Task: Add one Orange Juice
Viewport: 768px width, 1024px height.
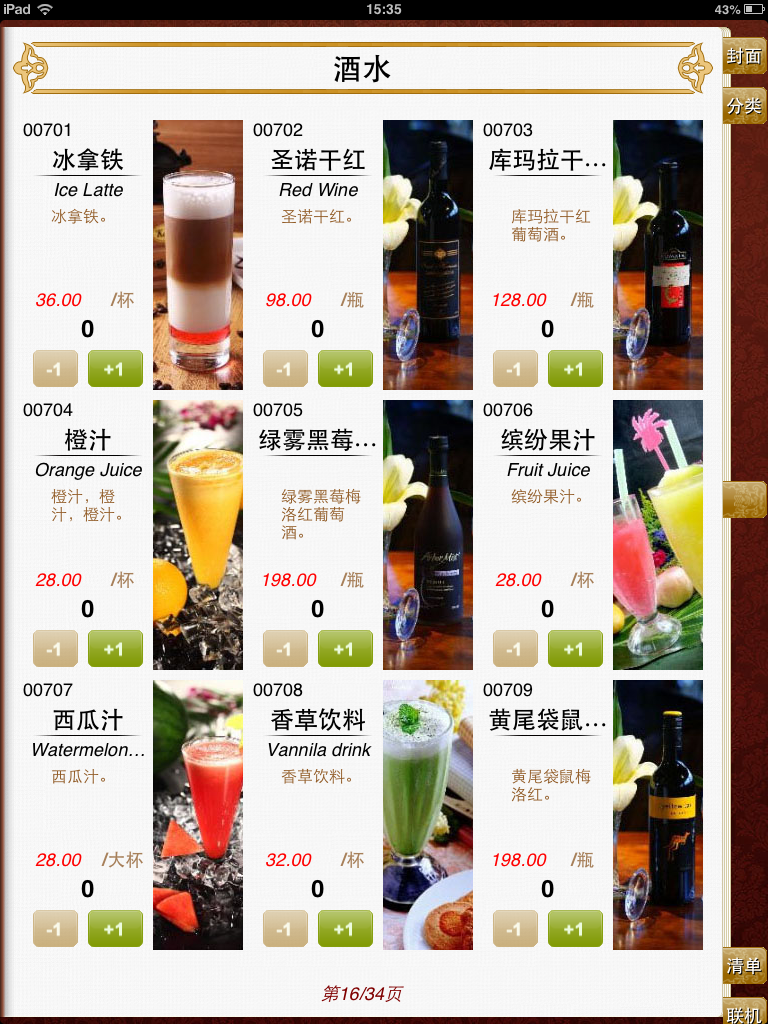Action: pyautogui.click(x=115, y=649)
